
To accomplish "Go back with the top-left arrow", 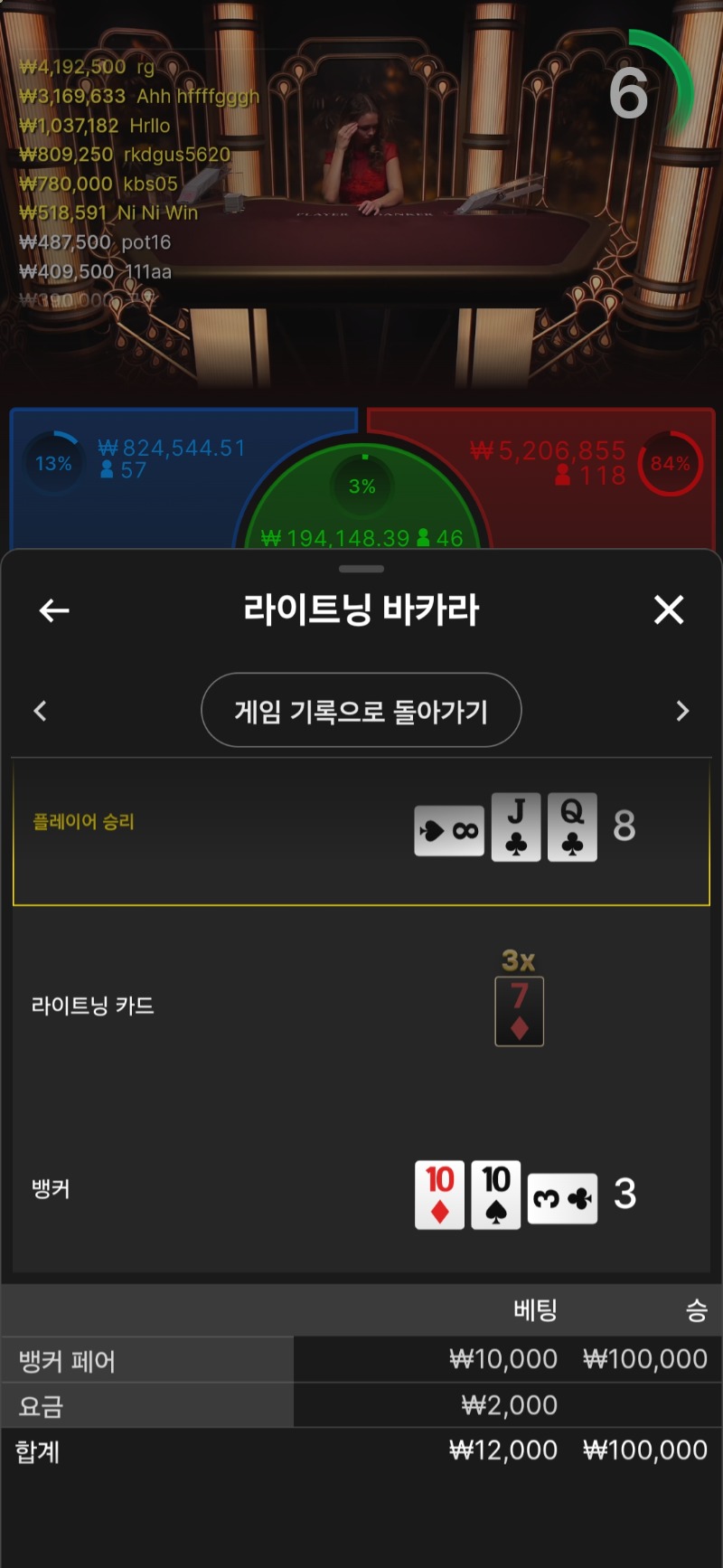I will 54,610.
